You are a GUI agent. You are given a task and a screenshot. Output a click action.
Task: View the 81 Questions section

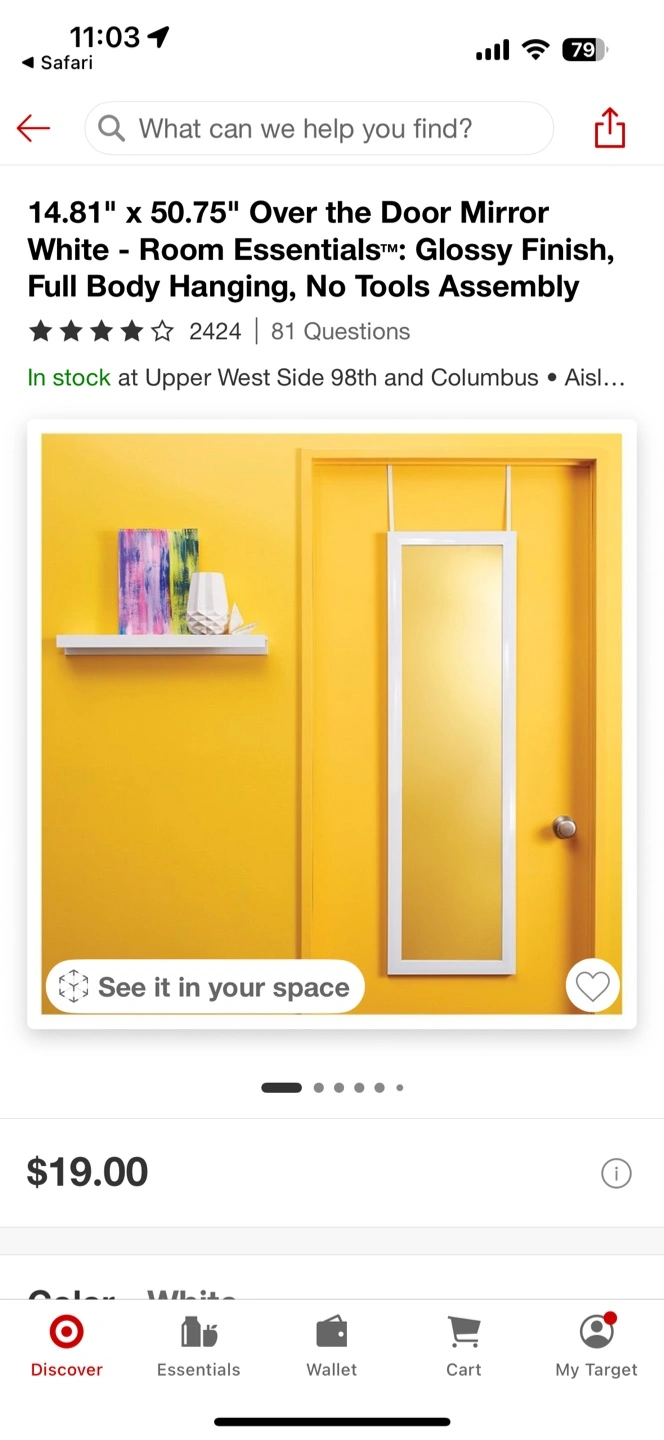coord(340,331)
